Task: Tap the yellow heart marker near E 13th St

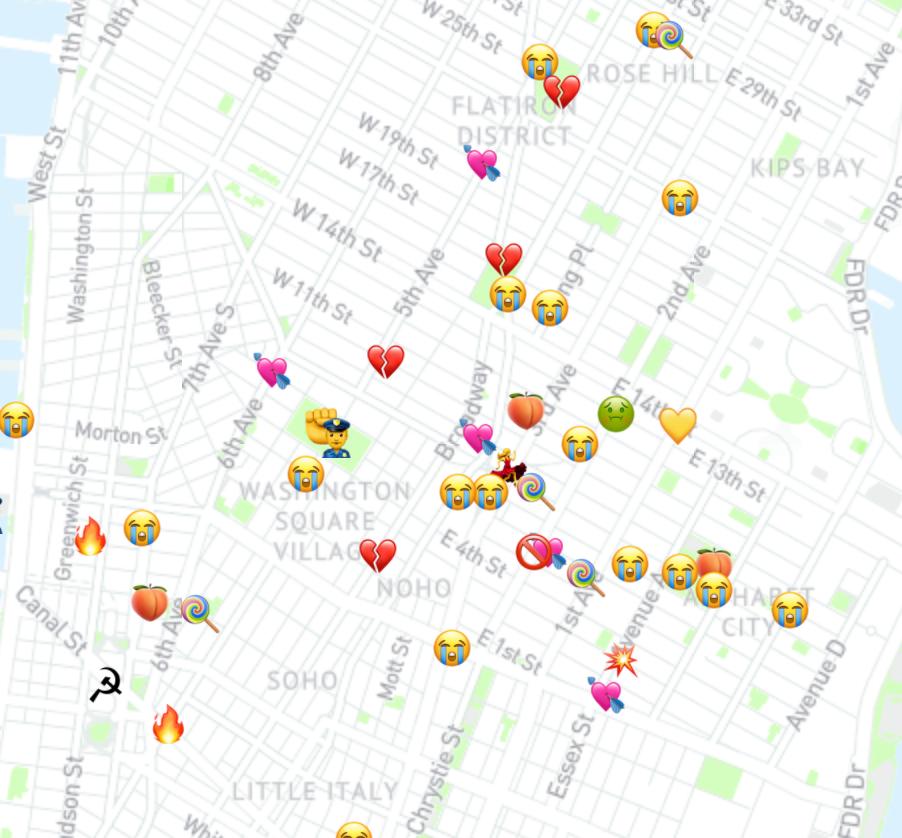Action: [677, 426]
